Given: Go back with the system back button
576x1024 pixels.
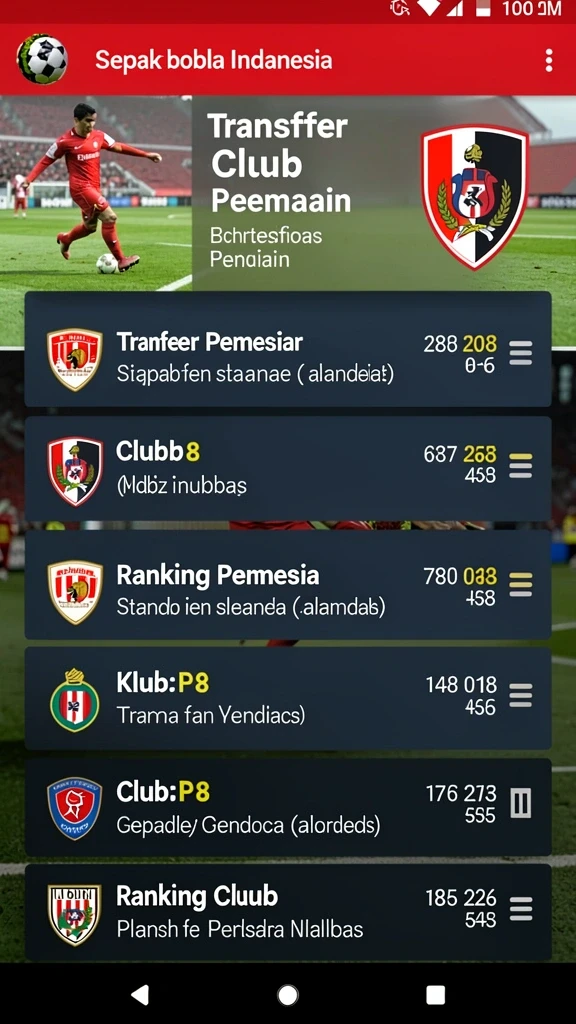Looking at the screenshot, I should [140, 995].
